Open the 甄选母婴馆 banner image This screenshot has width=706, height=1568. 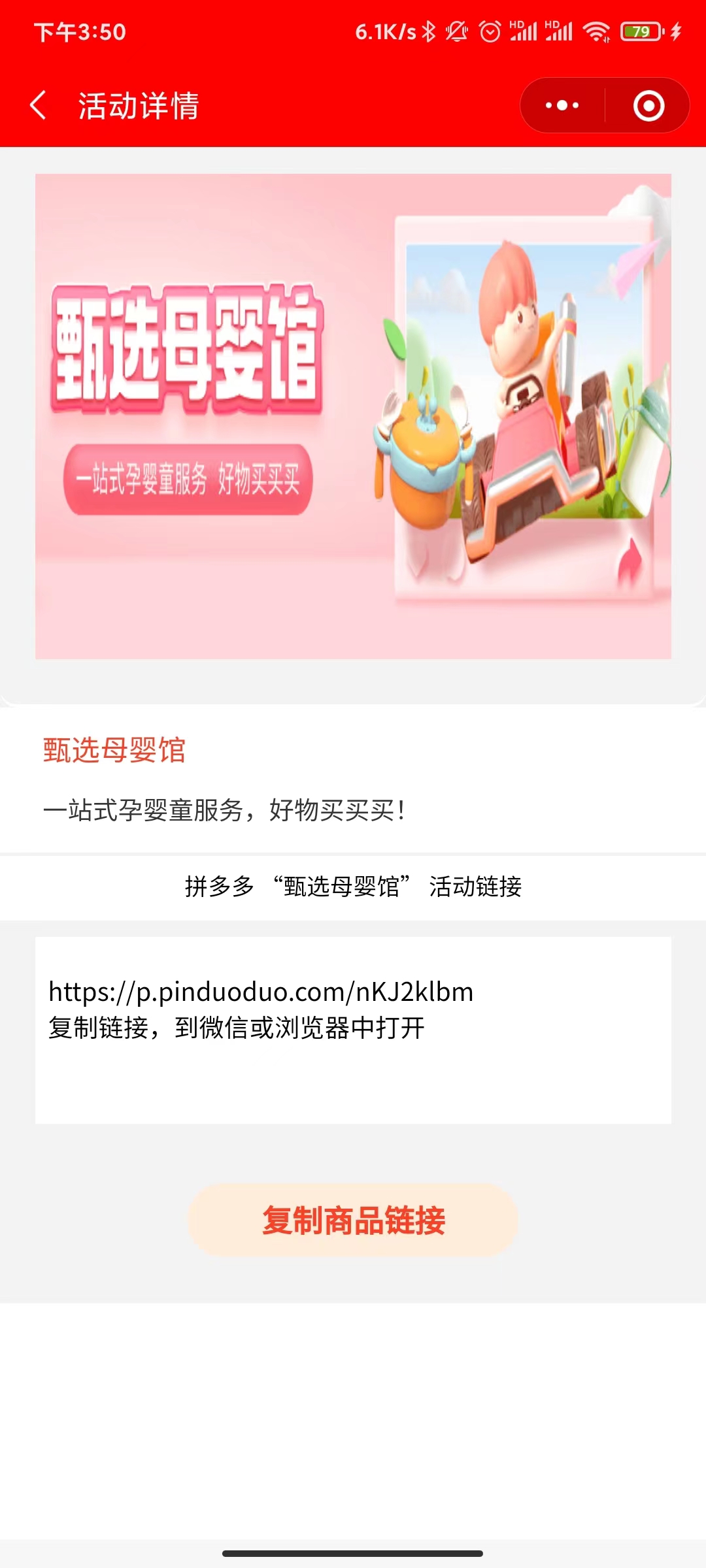pos(353,416)
